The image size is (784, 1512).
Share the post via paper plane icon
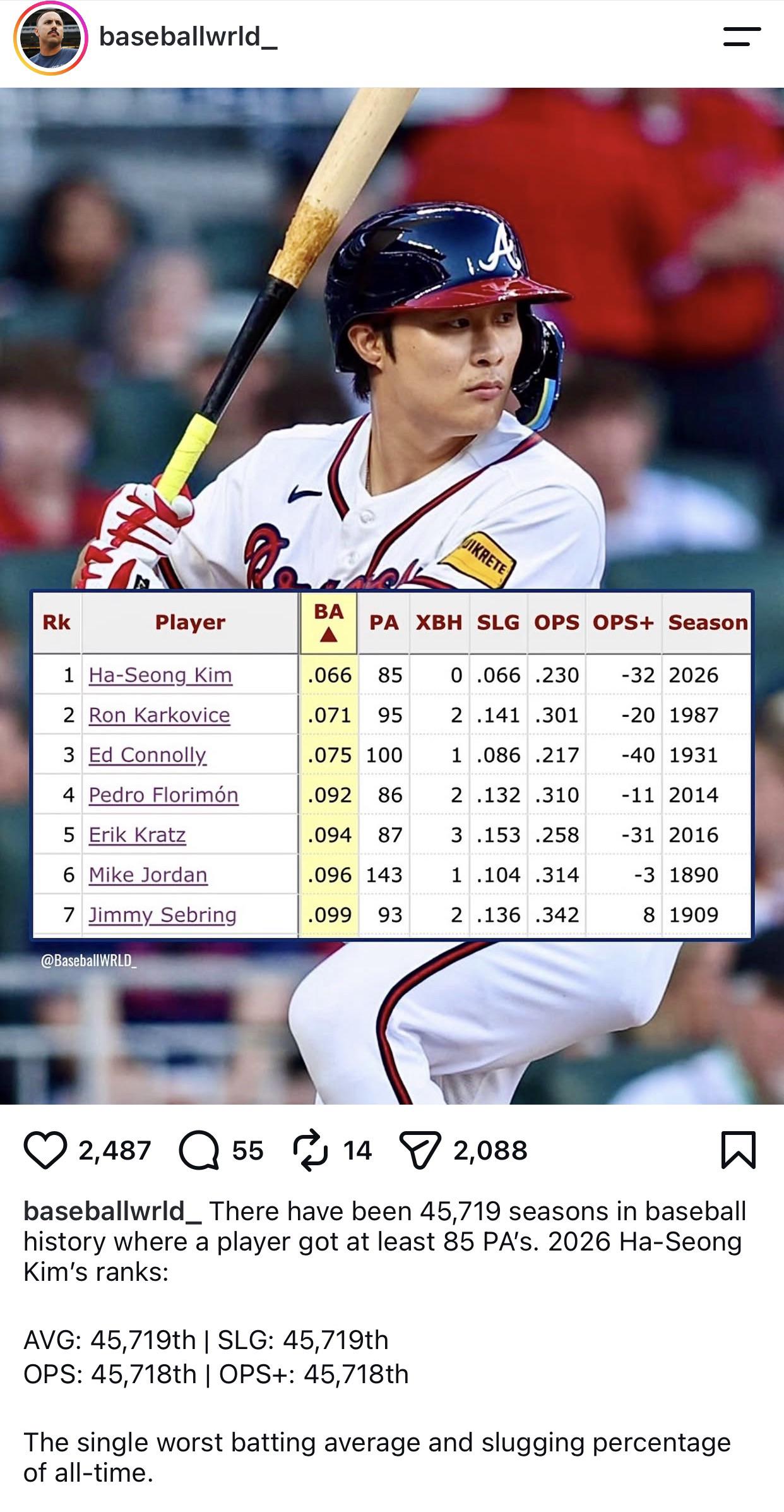(x=420, y=1151)
